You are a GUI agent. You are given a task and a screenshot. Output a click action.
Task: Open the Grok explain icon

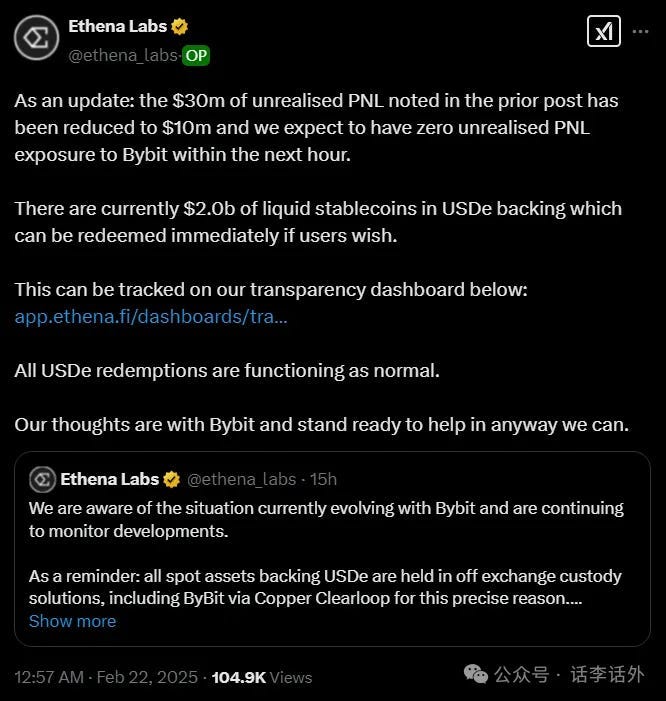603,31
